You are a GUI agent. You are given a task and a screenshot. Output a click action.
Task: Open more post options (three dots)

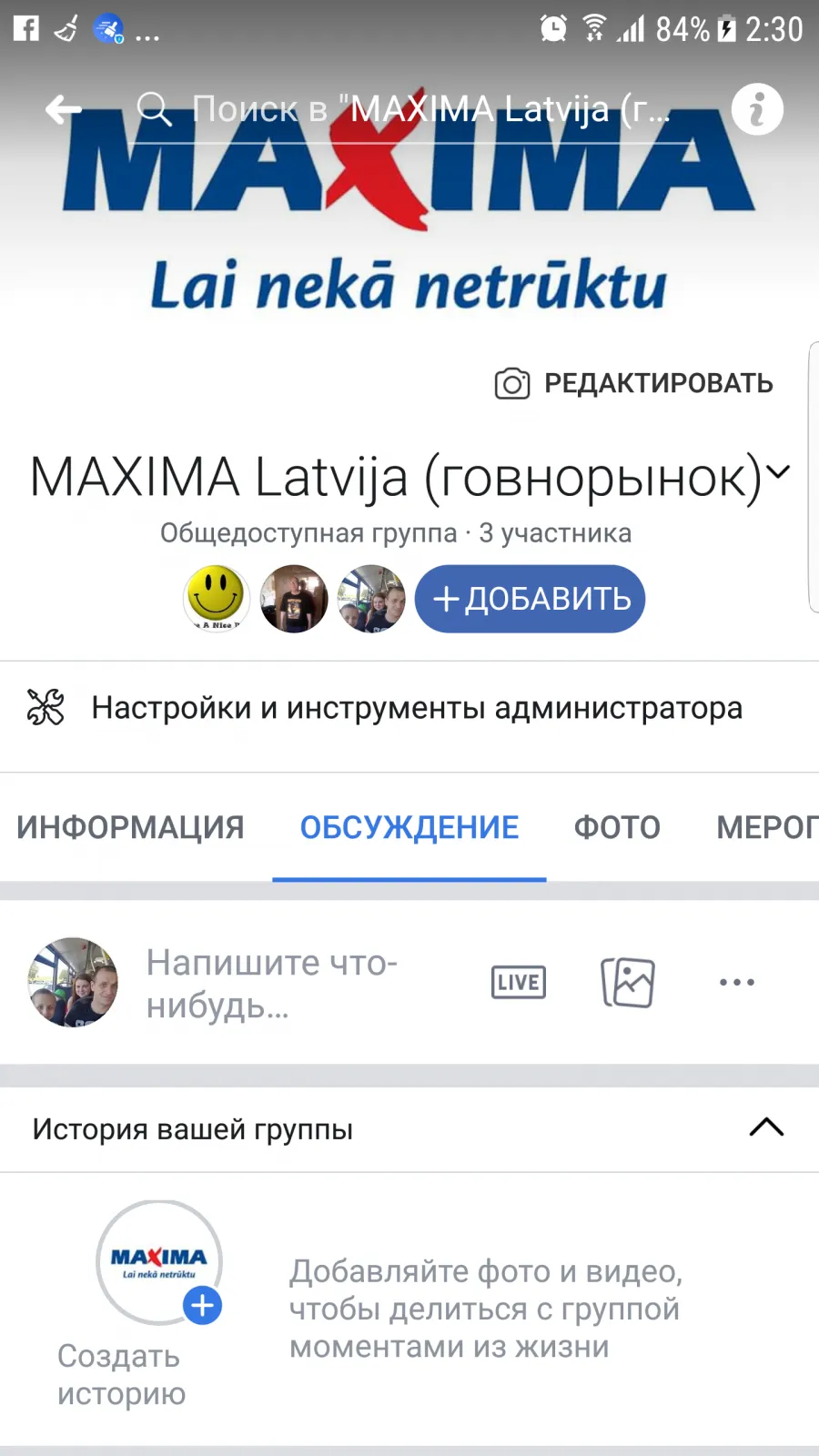click(x=737, y=982)
